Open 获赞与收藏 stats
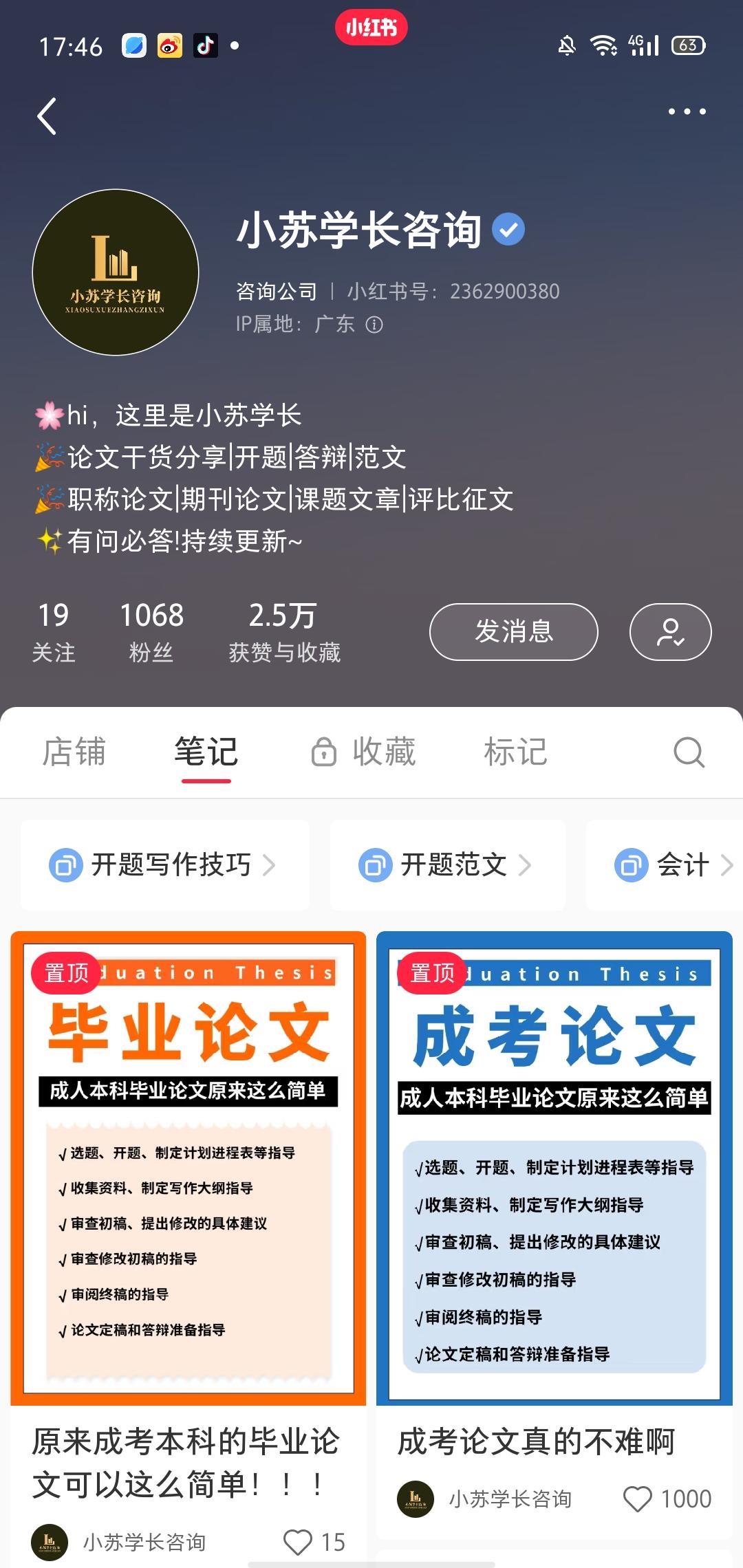The height and width of the screenshot is (1568, 743). click(x=284, y=632)
